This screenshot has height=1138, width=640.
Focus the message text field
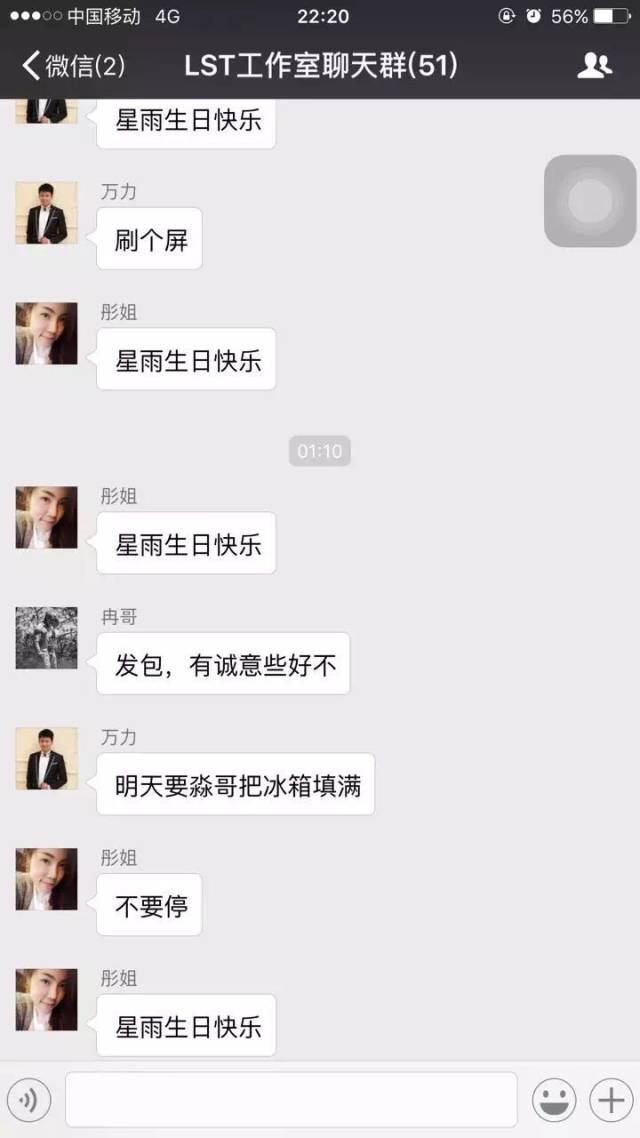(x=291, y=1100)
